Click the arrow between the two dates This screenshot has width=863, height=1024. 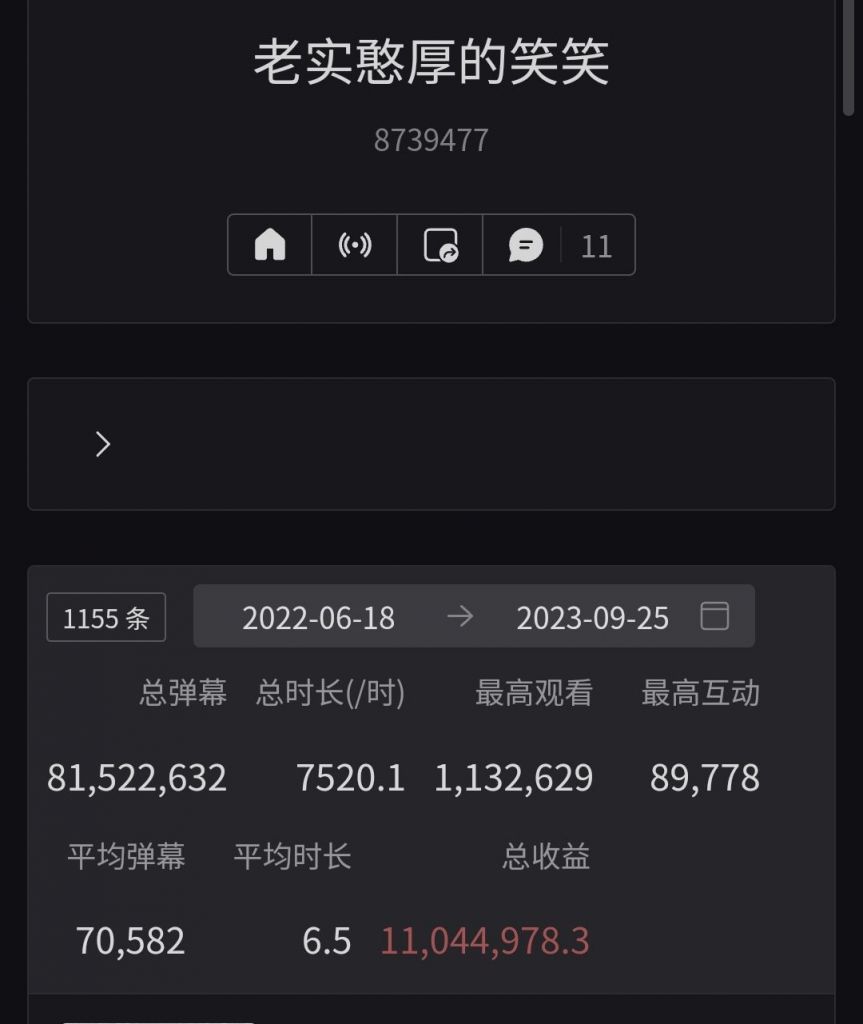point(459,617)
